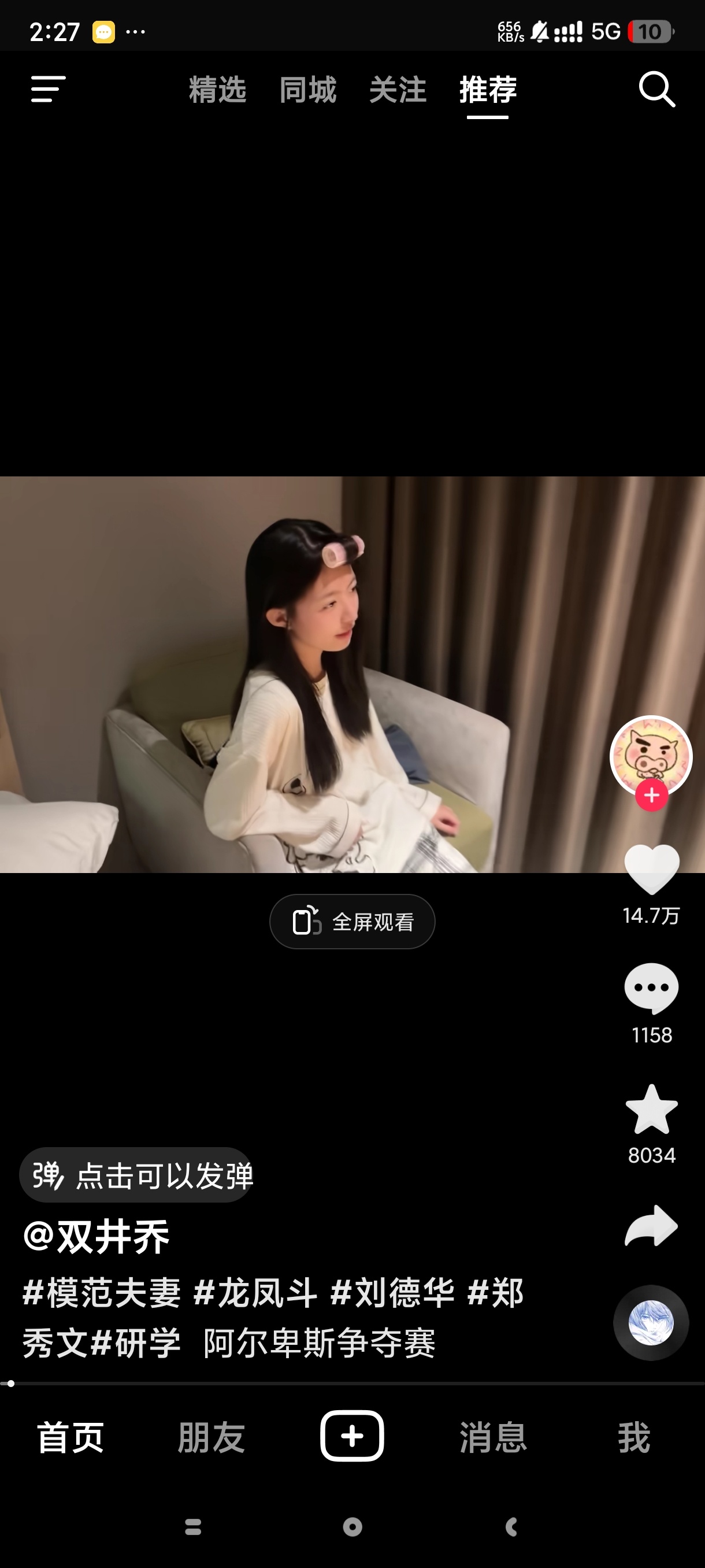705x1568 pixels.
Task: Select the 推荐 tab
Action: tap(488, 90)
